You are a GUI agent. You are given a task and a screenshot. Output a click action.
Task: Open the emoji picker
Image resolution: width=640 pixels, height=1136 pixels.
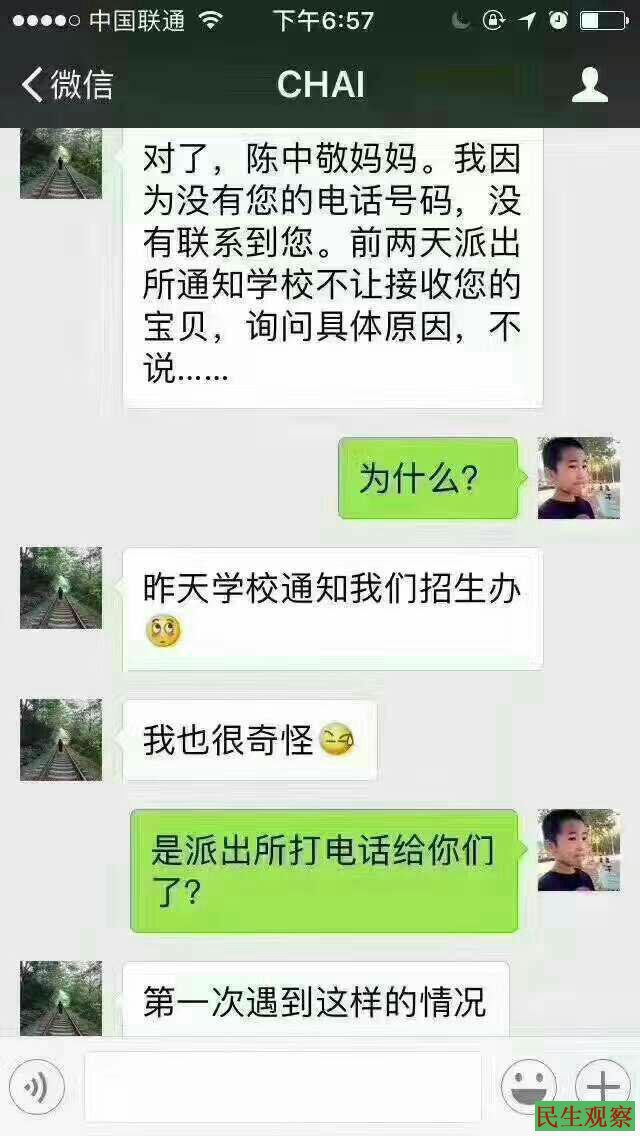pos(528,1086)
